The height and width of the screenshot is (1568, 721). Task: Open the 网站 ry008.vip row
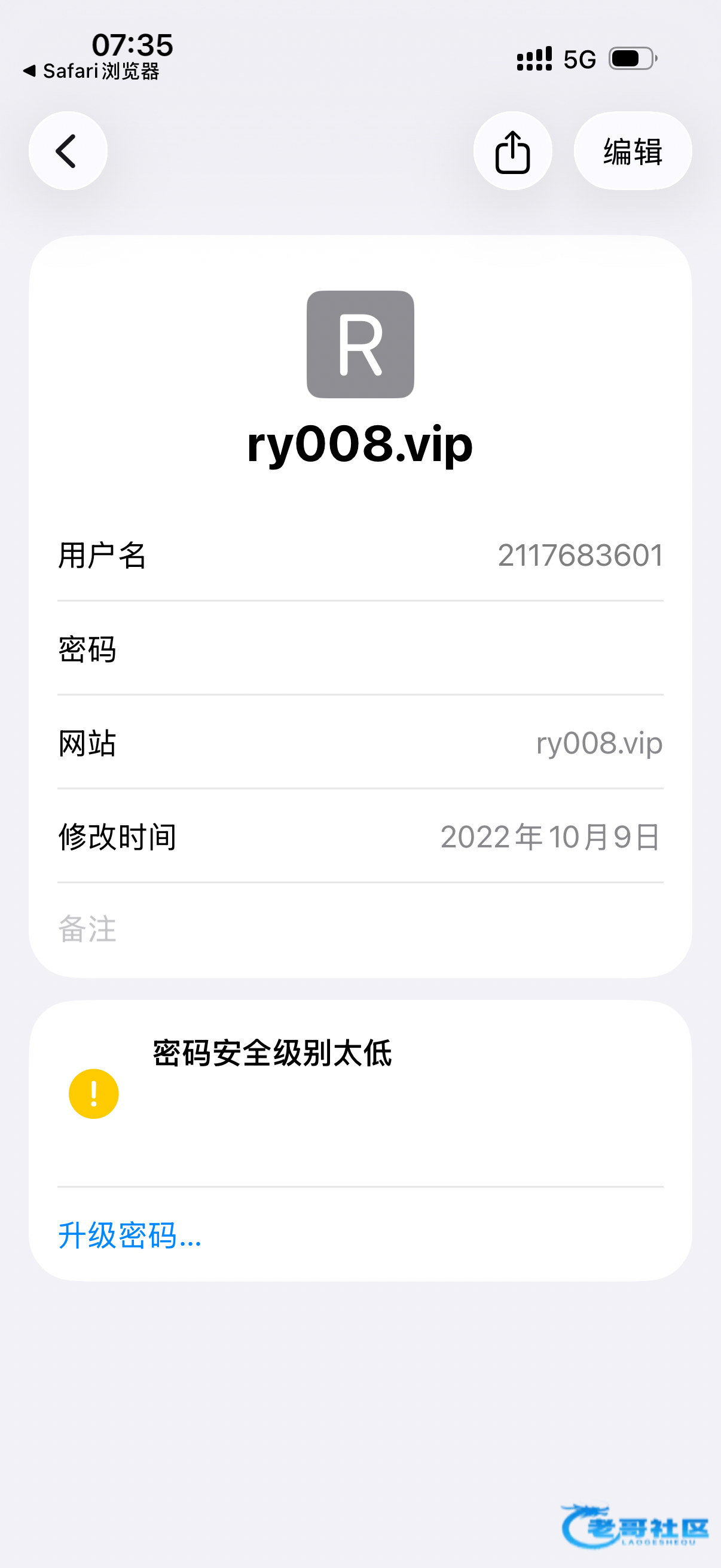coord(360,743)
